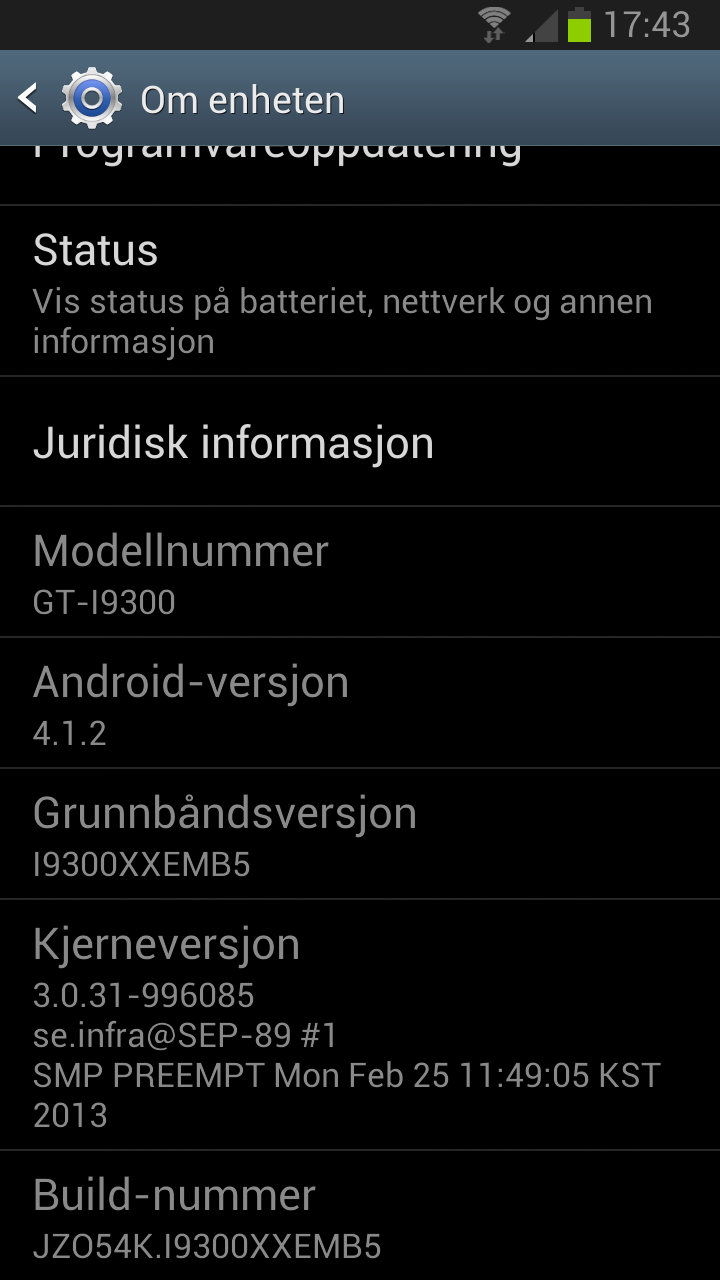The width and height of the screenshot is (720, 1280).
Task: Open the Status row
Action: (x=360, y=291)
